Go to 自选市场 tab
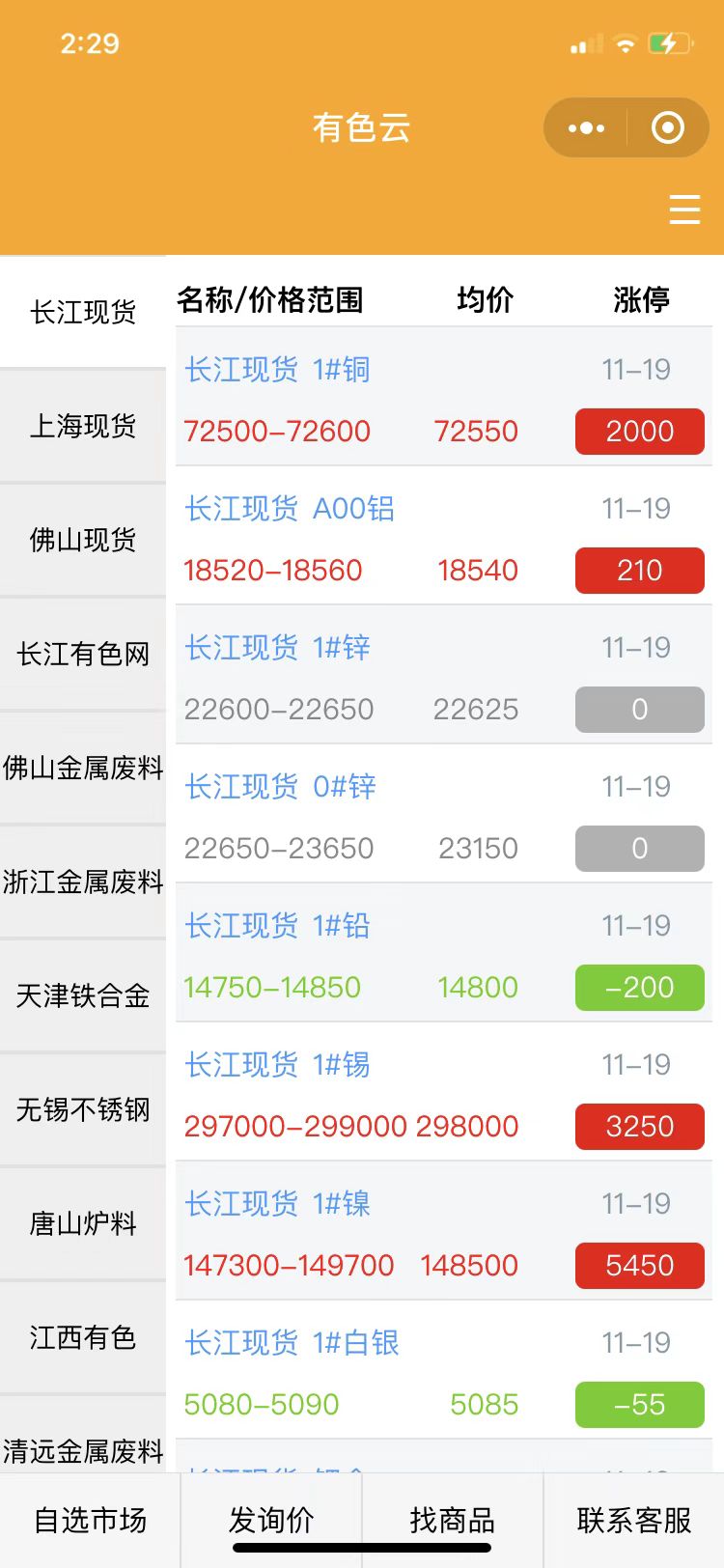This screenshot has width=724, height=1568. [x=91, y=1520]
